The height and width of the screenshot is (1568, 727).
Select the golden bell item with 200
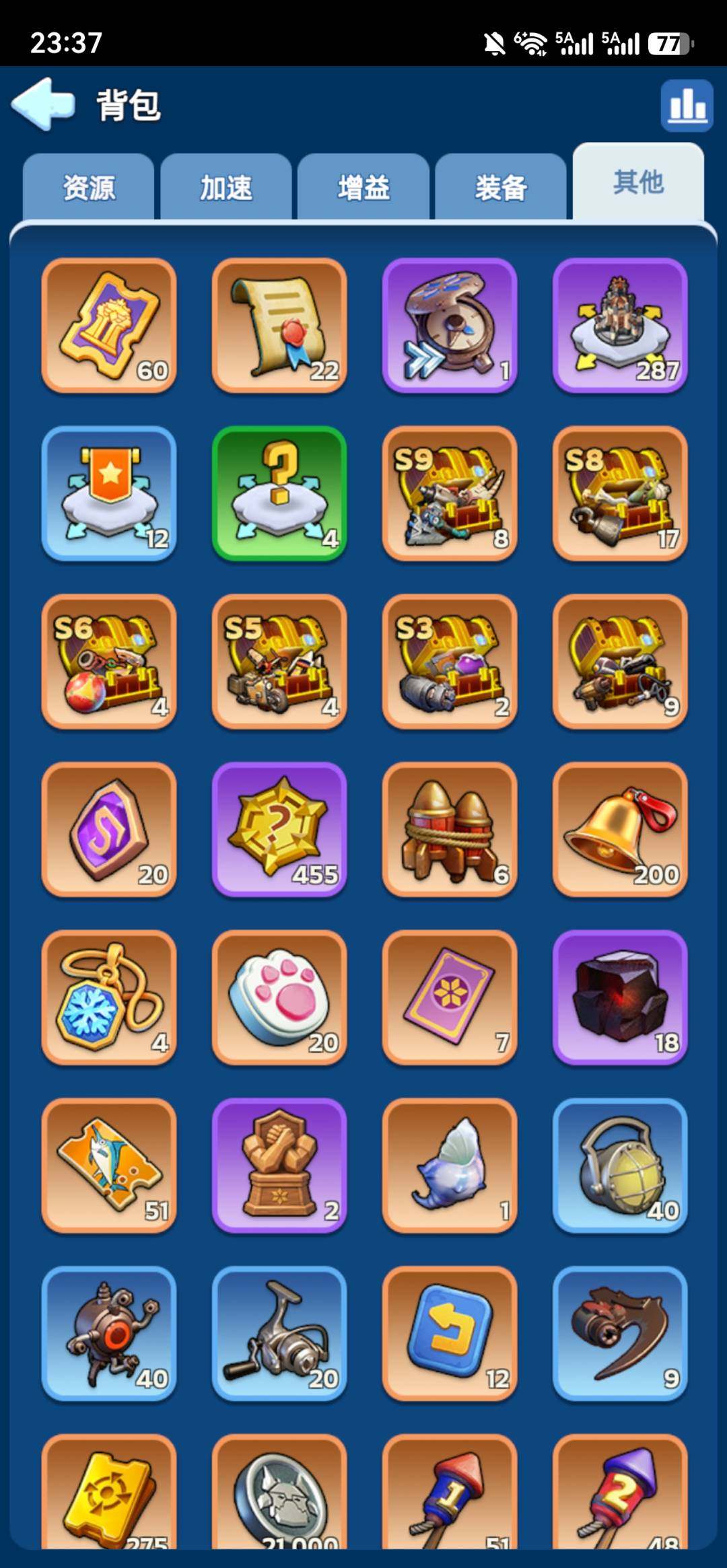pos(620,830)
